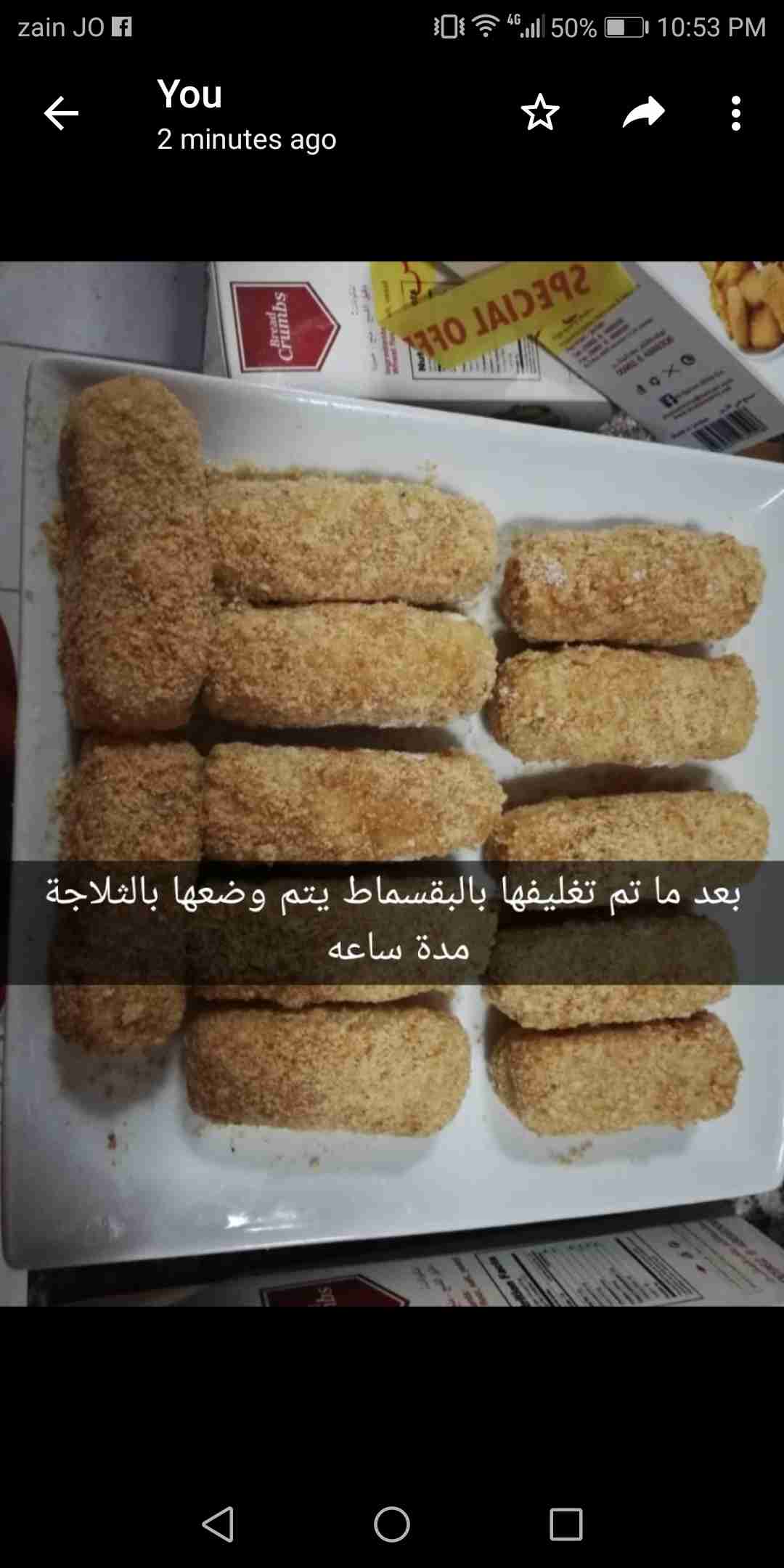Star this photo message

(x=540, y=113)
